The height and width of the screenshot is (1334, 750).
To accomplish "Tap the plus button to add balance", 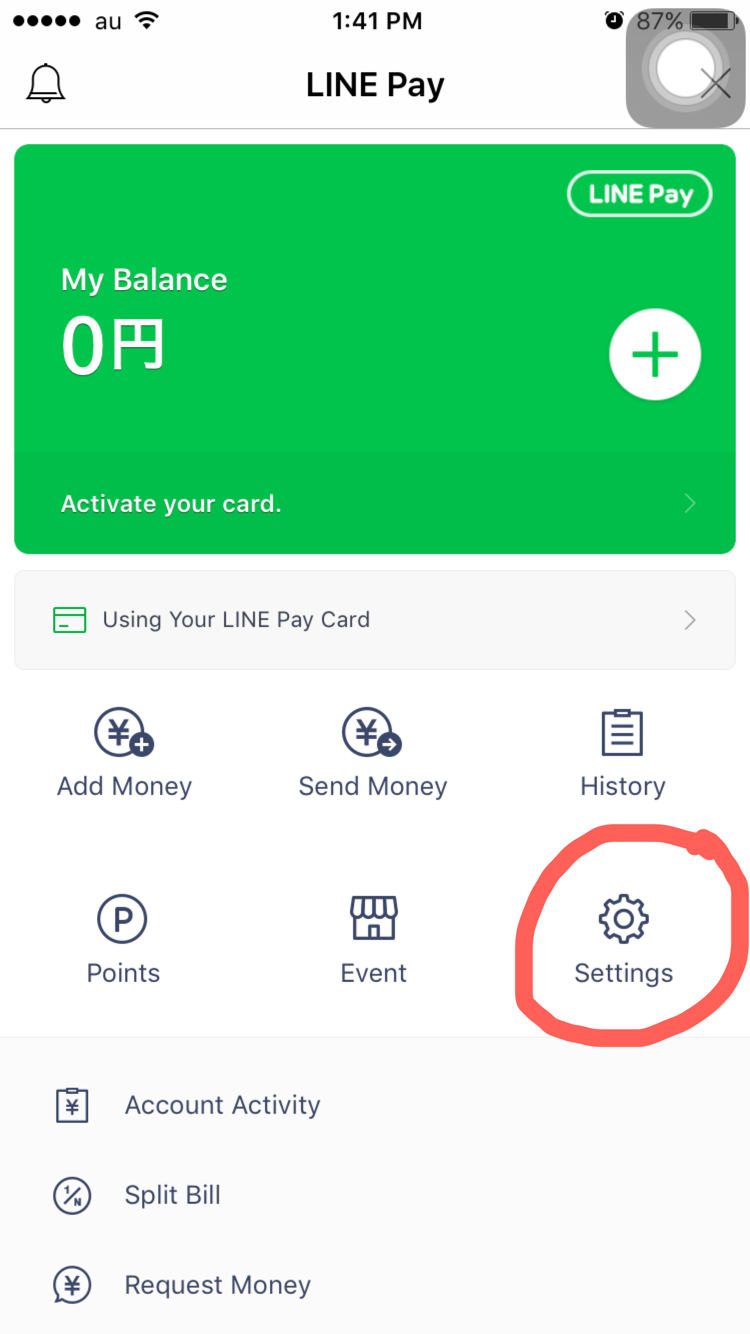I will [x=655, y=356].
